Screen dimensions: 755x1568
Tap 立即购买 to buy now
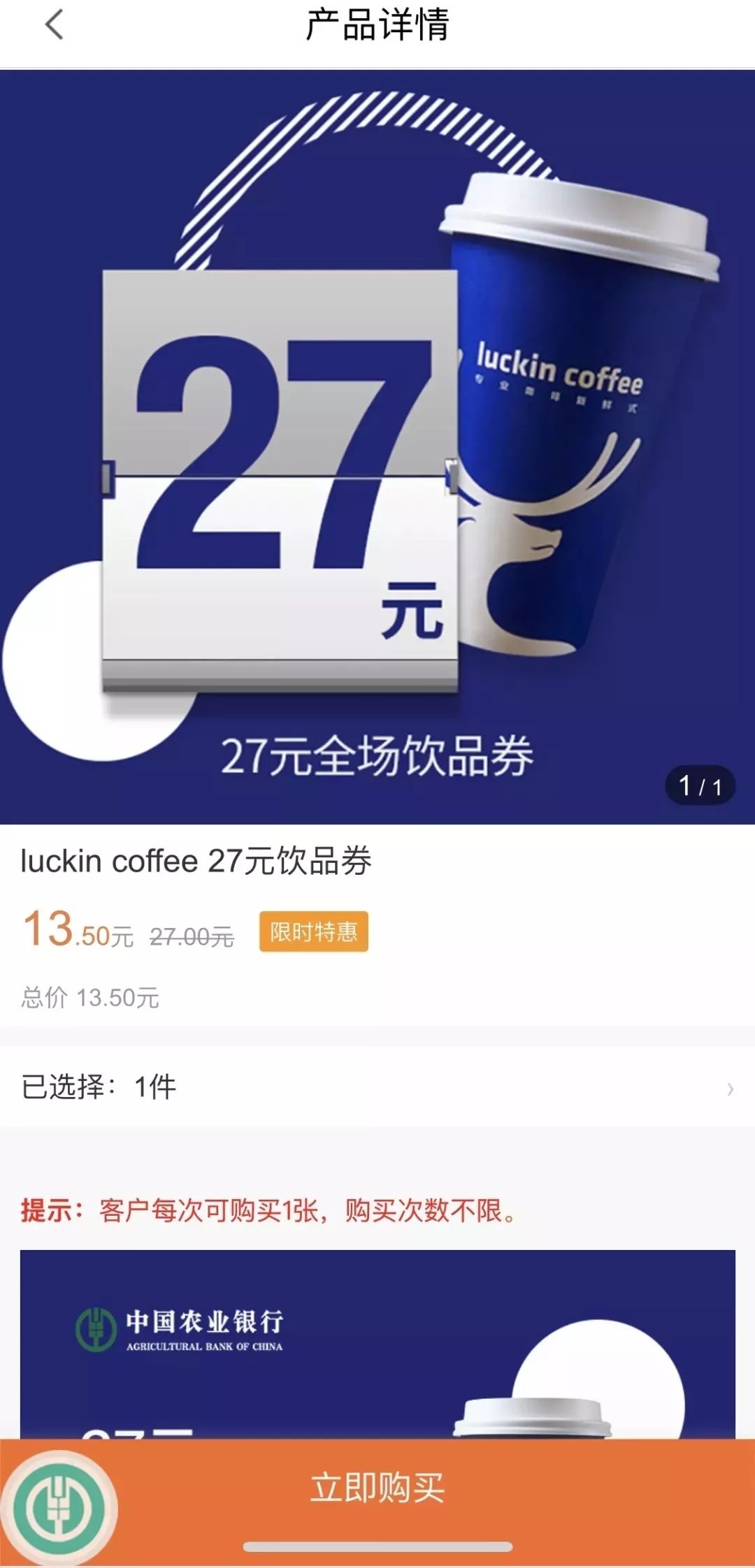pyautogui.click(x=377, y=1488)
